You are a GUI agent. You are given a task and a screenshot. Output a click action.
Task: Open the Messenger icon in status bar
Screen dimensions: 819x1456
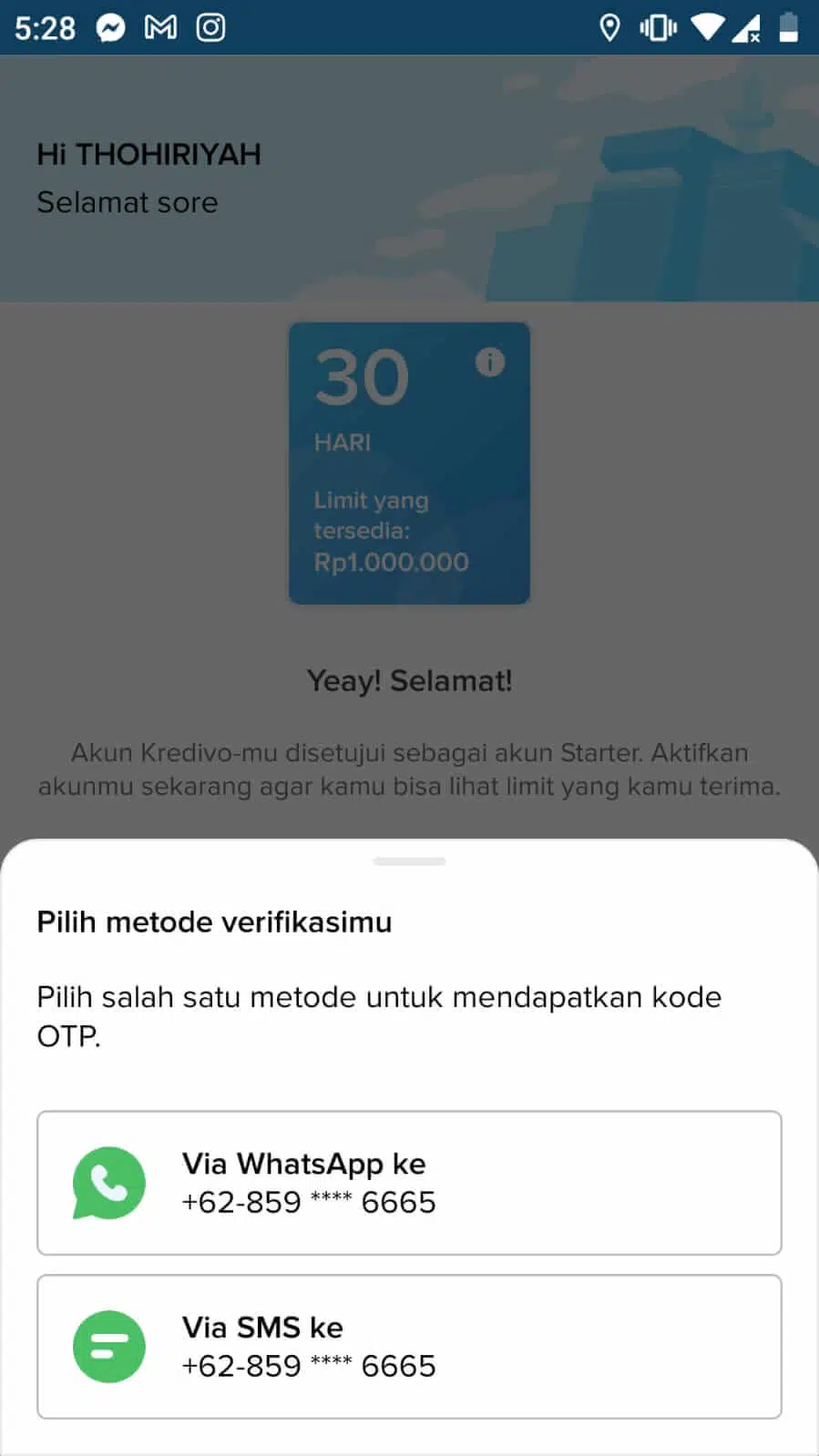pos(109,27)
